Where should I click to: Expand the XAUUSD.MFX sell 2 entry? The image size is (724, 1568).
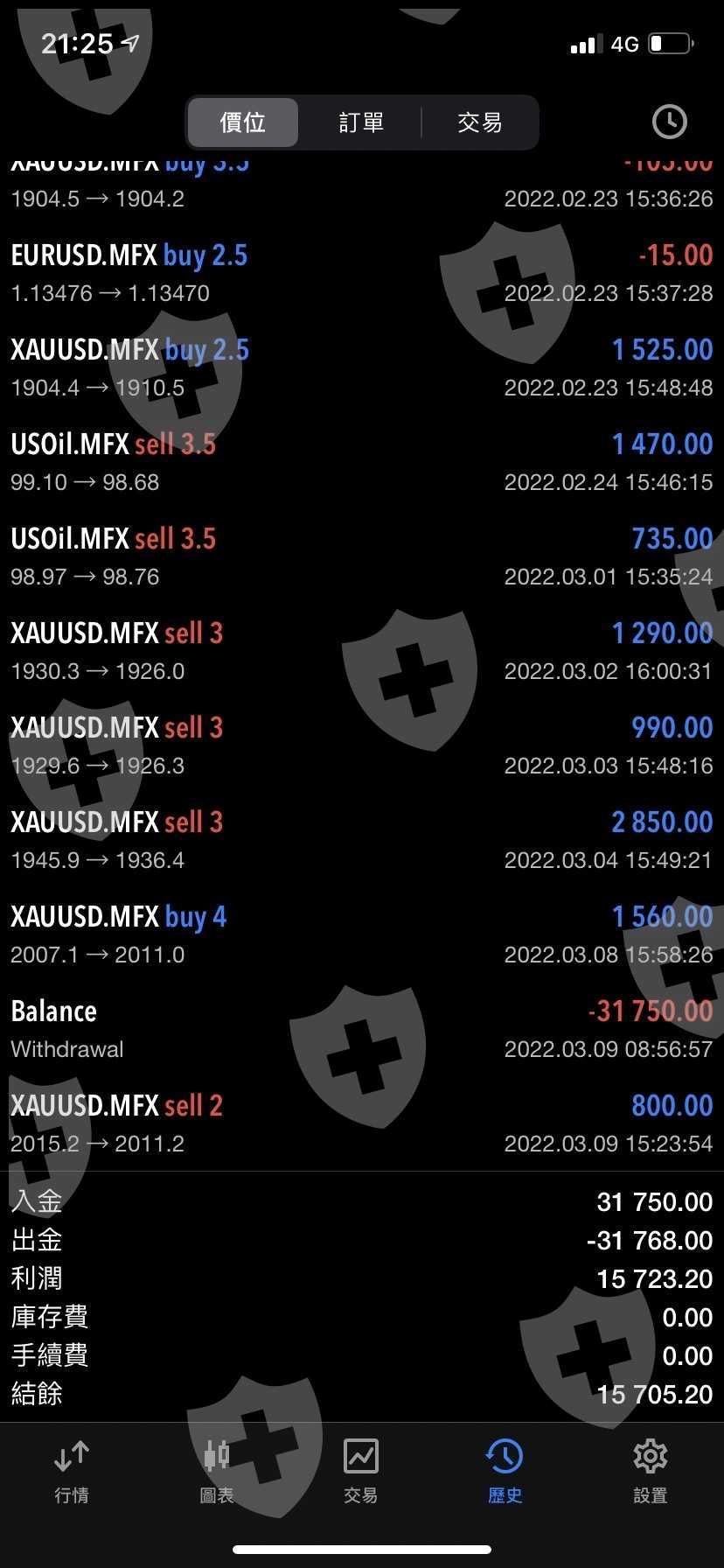(x=362, y=1123)
